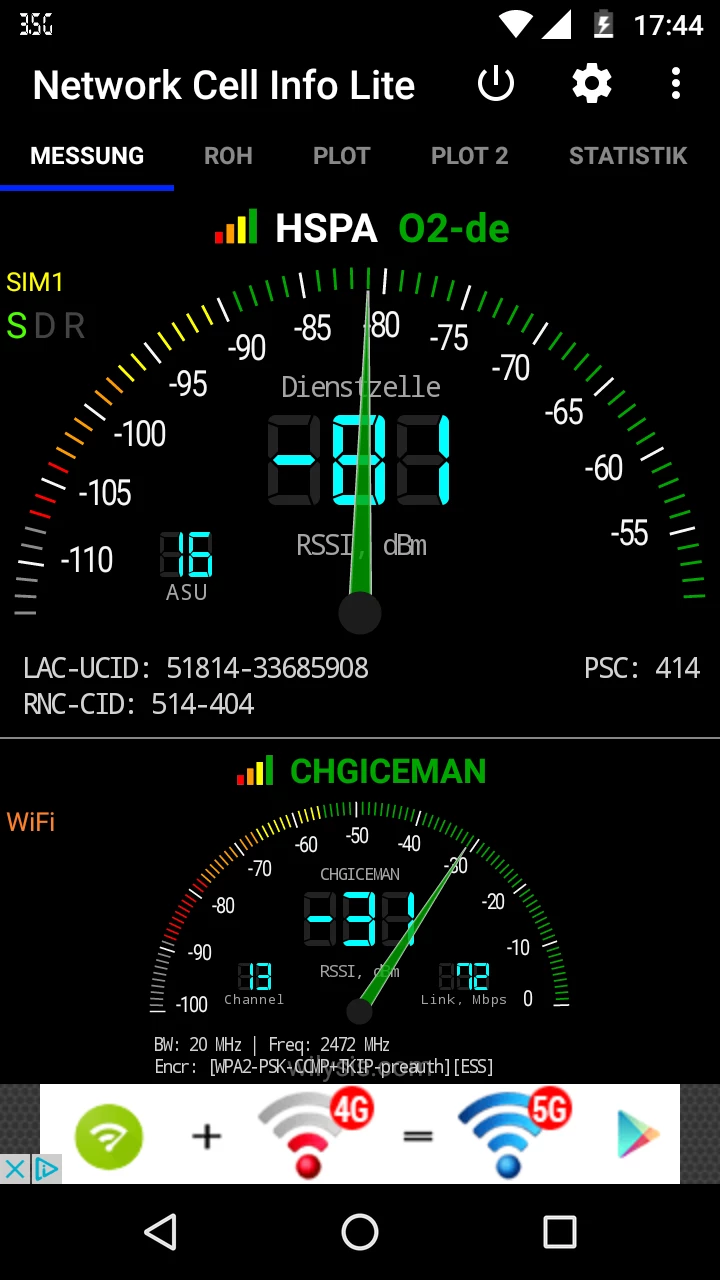Return to the home screen

pos(360,1232)
